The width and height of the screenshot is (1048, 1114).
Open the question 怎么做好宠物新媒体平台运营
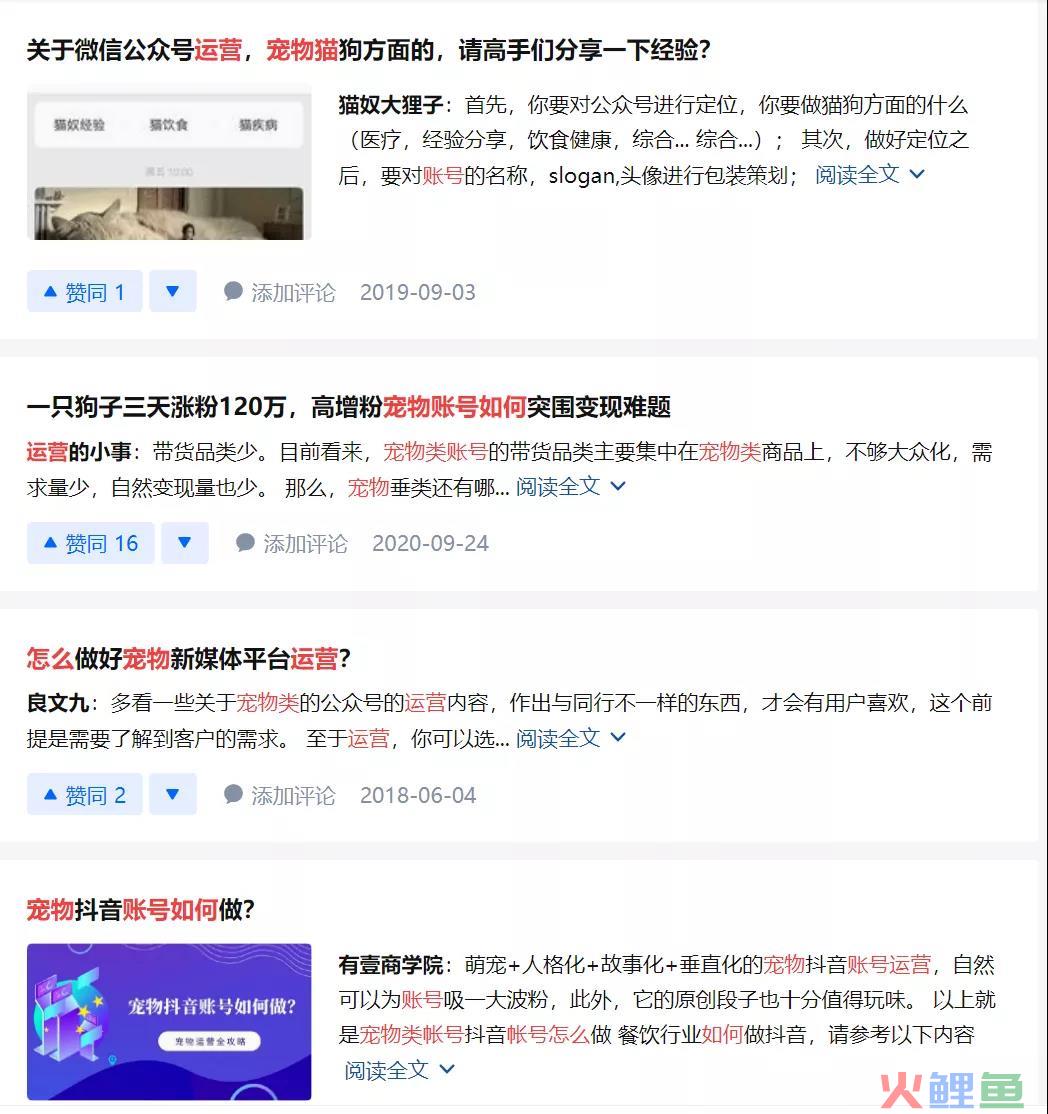point(188,659)
